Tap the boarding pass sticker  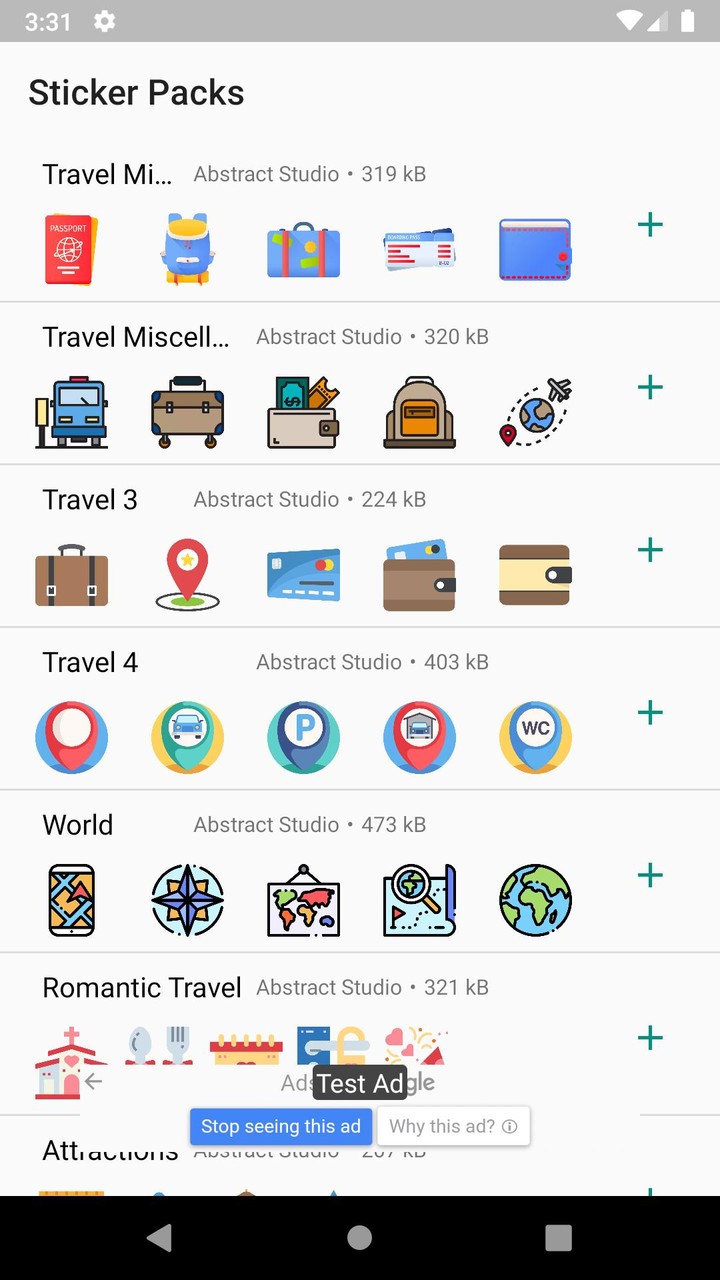pos(419,250)
